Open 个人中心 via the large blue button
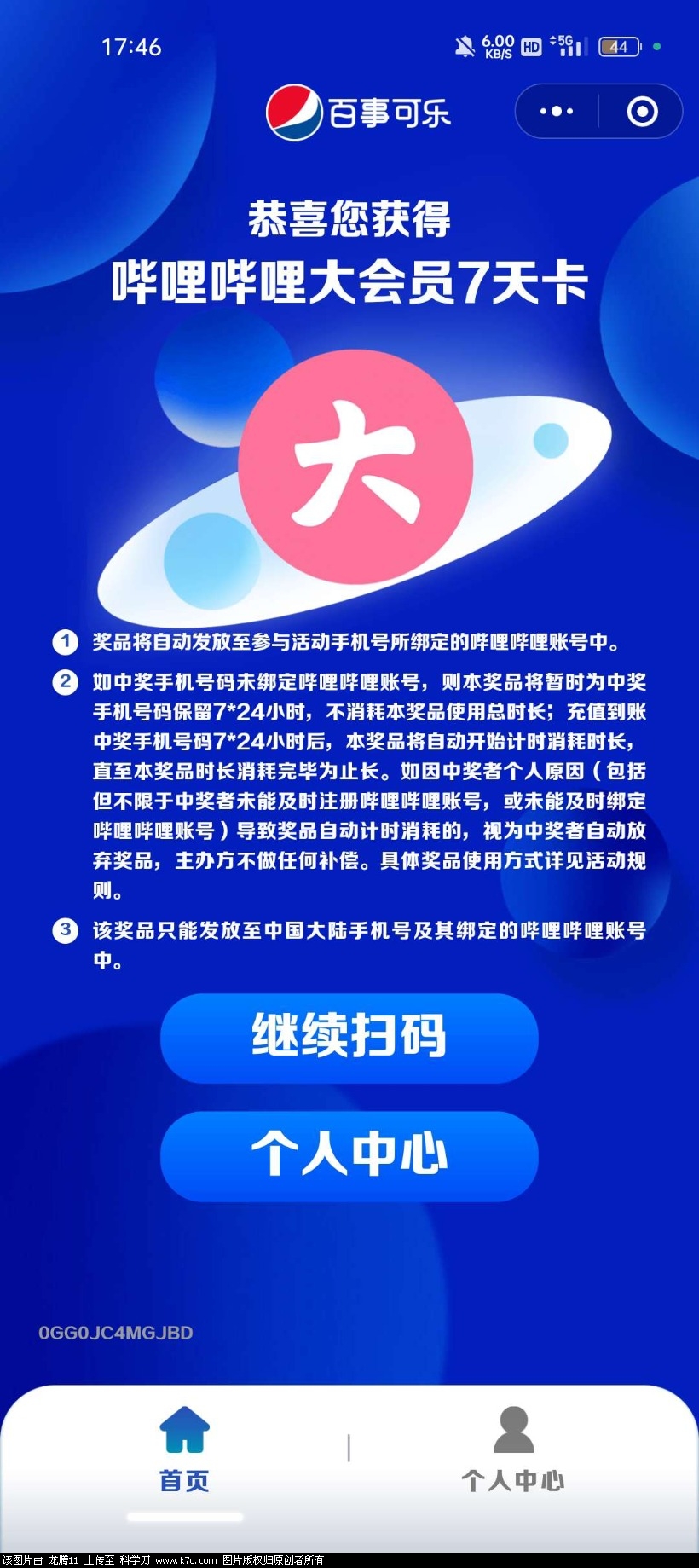This screenshot has width=699, height=1568. (349, 1155)
